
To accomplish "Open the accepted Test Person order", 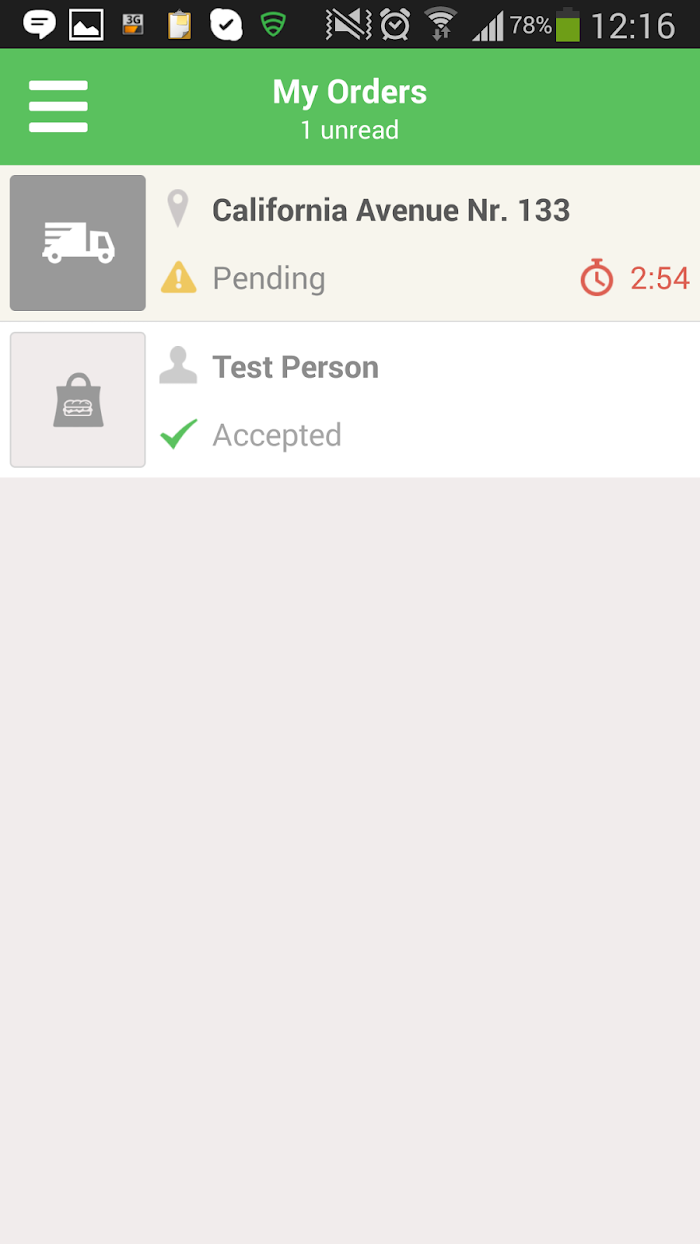I will [x=390, y=400].
